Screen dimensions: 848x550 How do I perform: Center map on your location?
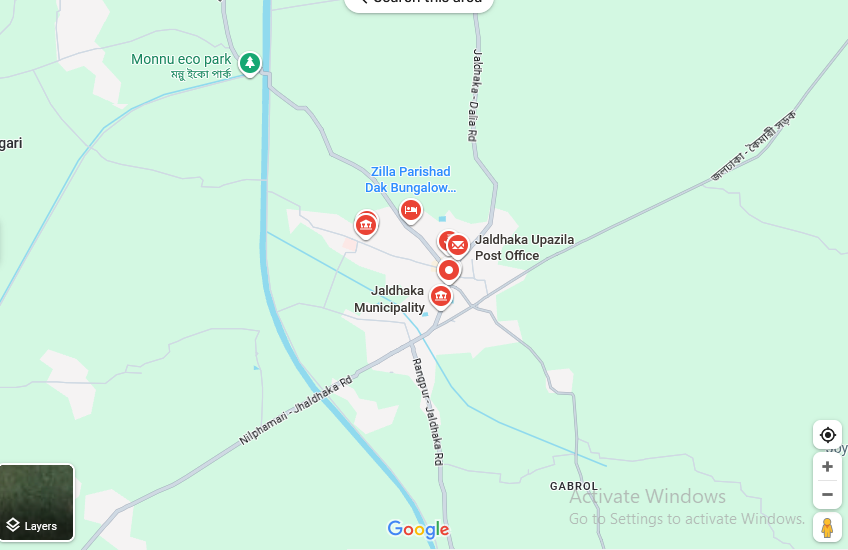(827, 435)
